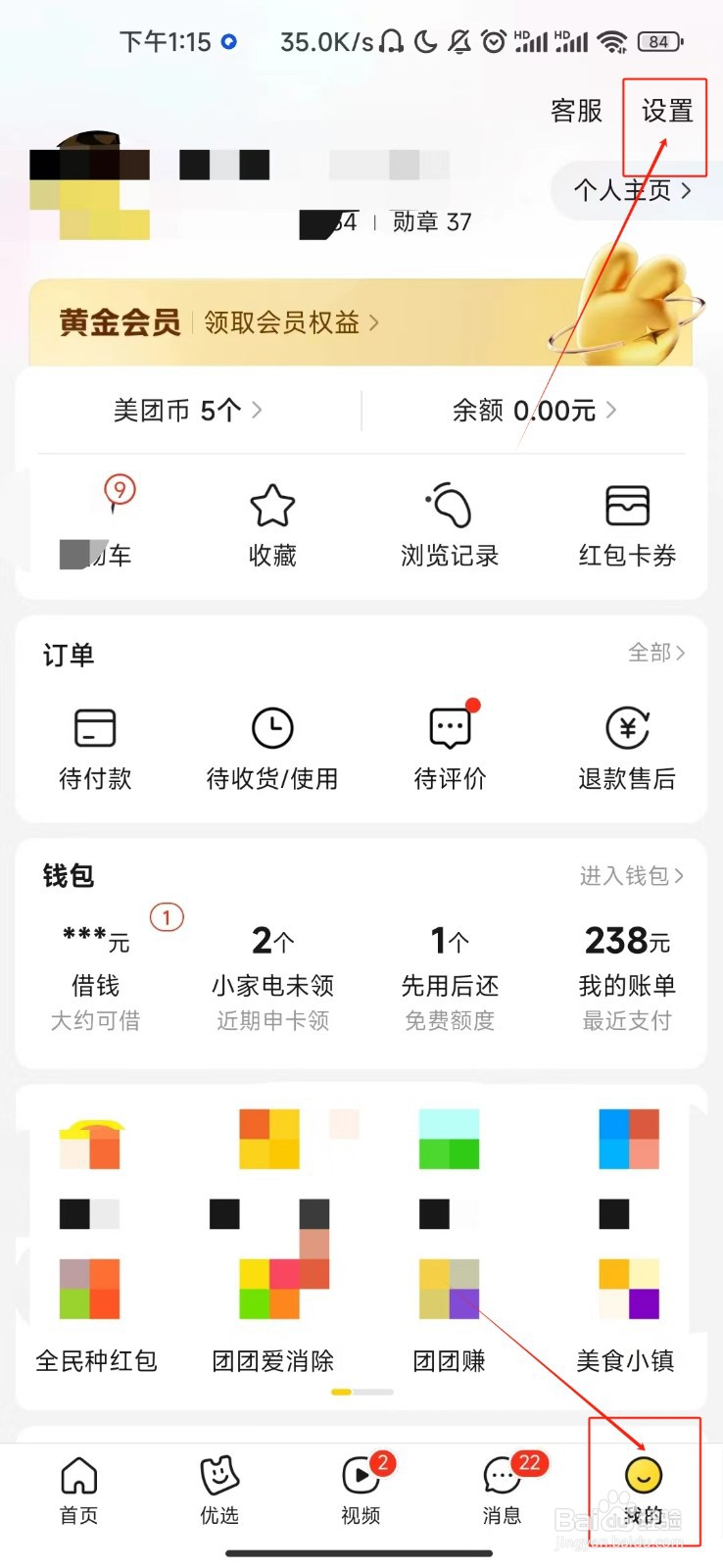Open 设置 settings

click(666, 112)
